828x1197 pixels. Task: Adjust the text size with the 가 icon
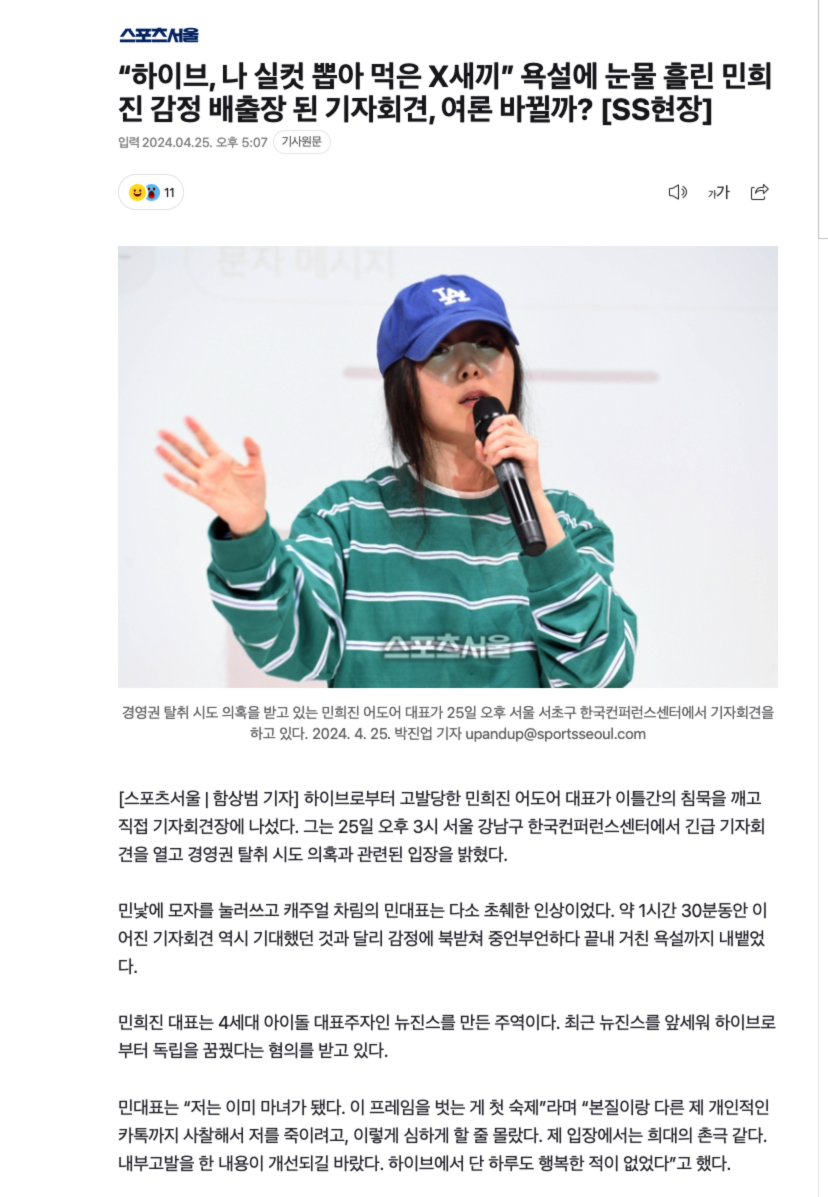tap(718, 192)
